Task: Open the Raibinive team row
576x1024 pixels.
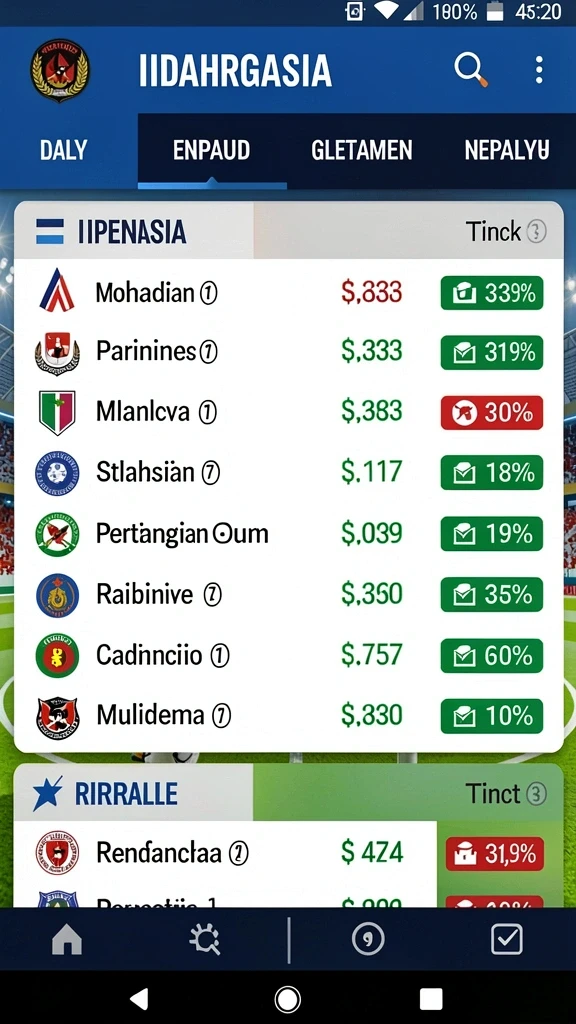Action: point(289,594)
